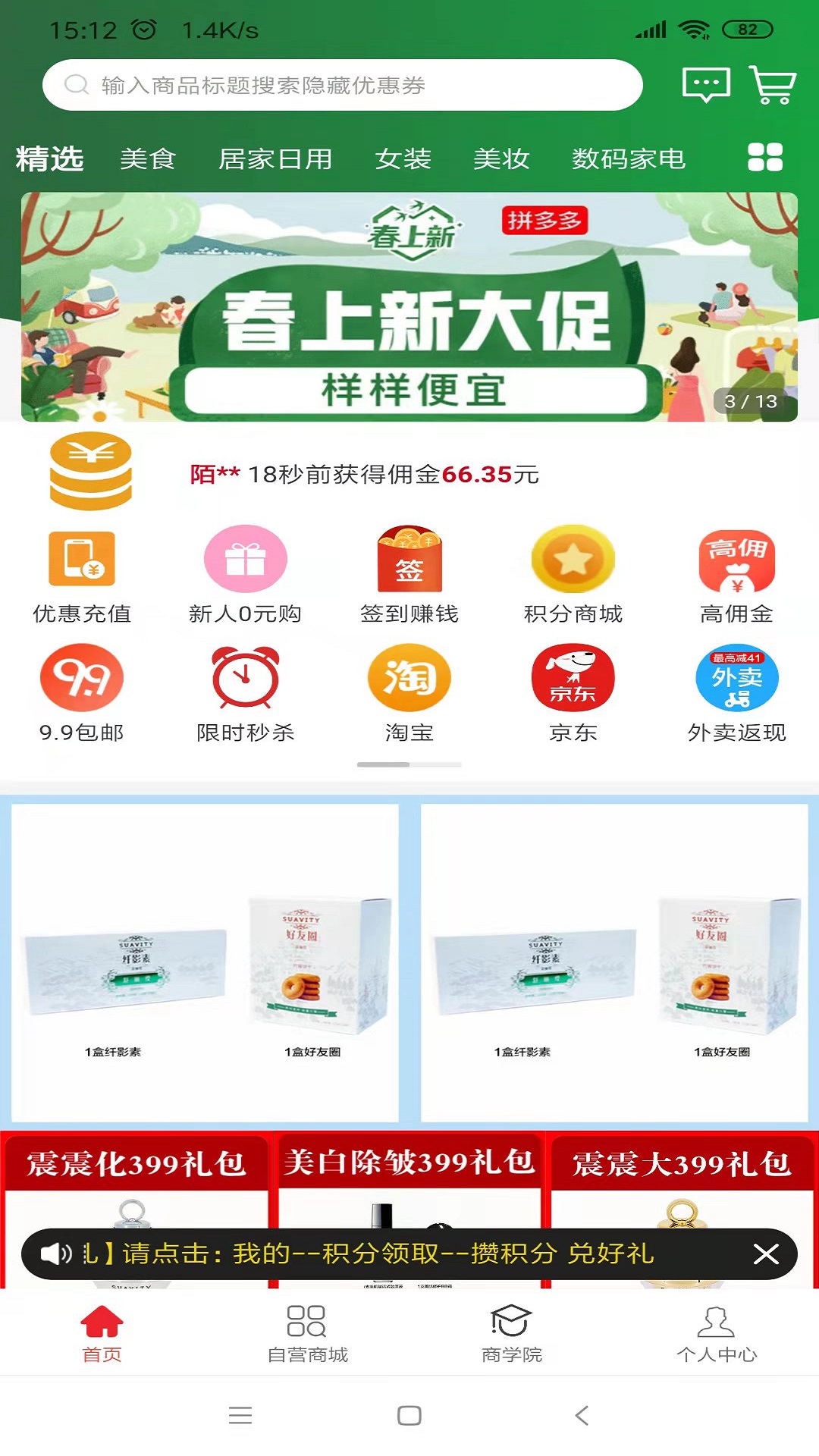
Task: Tap the coupon search box
Action: click(341, 85)
